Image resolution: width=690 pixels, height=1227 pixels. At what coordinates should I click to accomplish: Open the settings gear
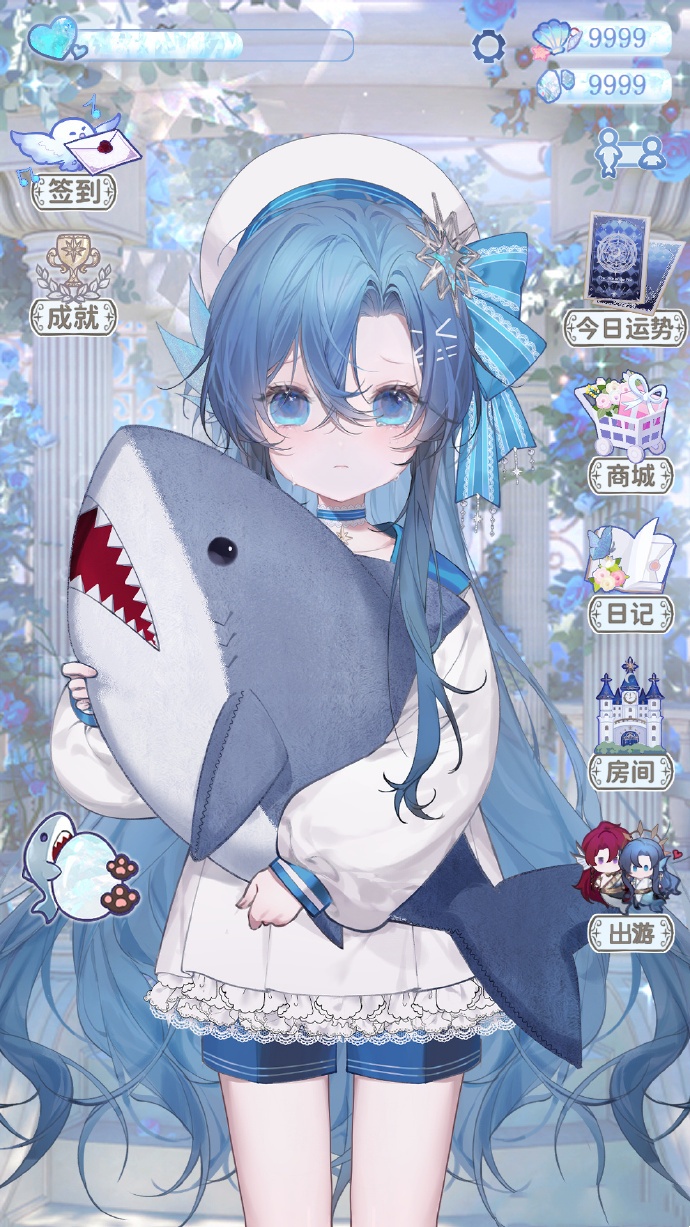point(488,44)
